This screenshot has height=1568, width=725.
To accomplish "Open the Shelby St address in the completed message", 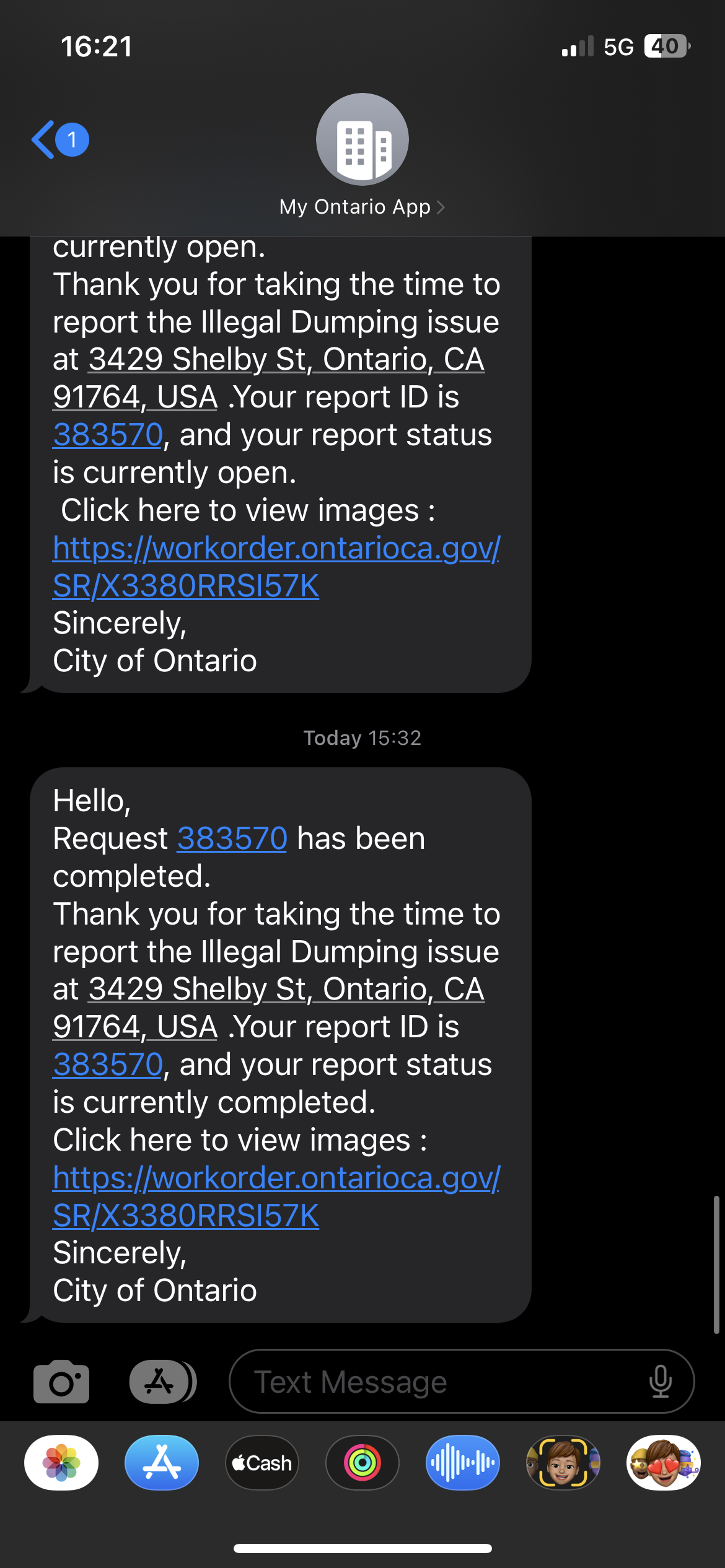I will (268, 1008).
